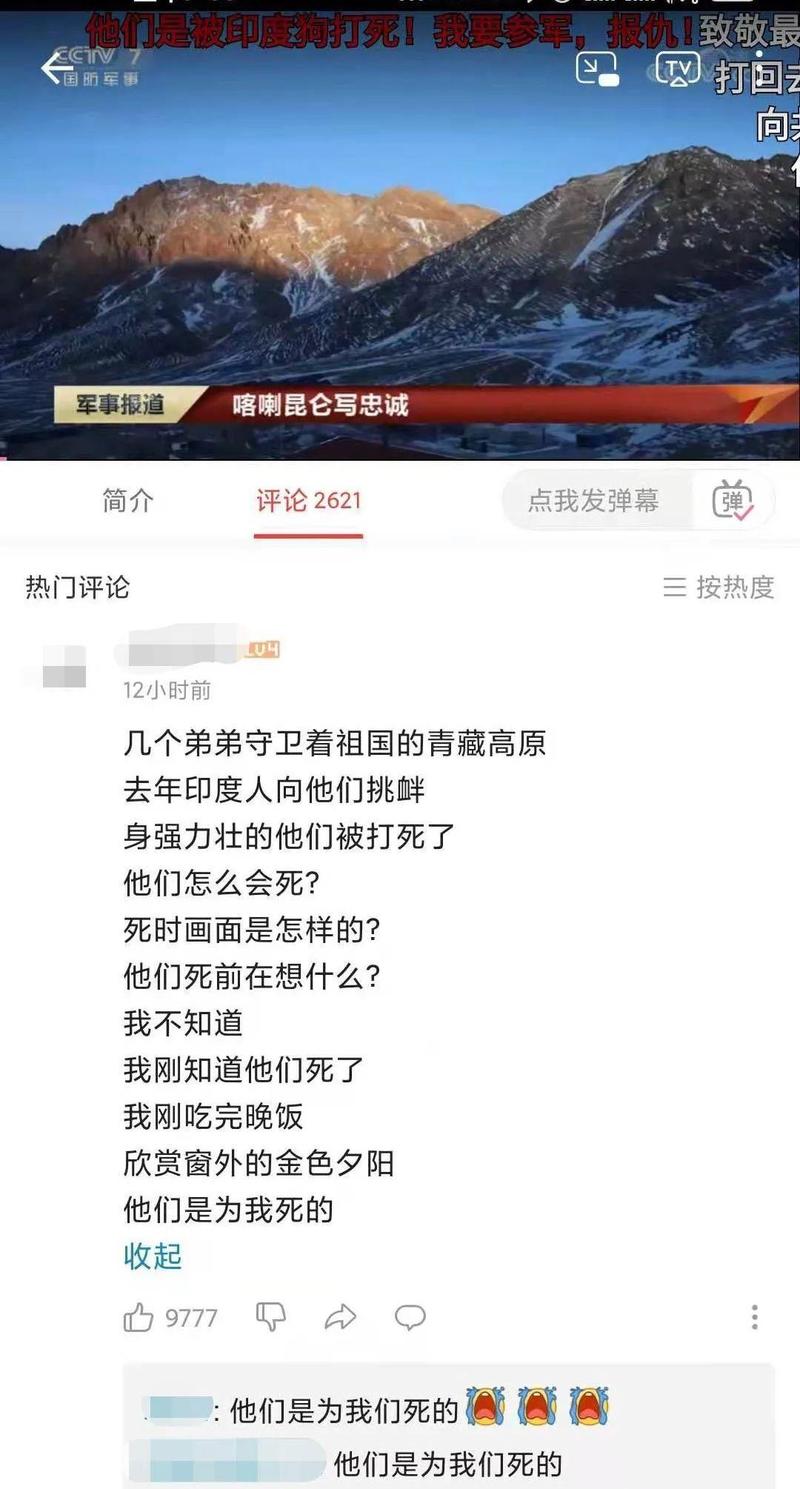800x1489 pixels.
Task: Toggle the 弹 danmaku display switch
Action: click(x=733, y=501)
